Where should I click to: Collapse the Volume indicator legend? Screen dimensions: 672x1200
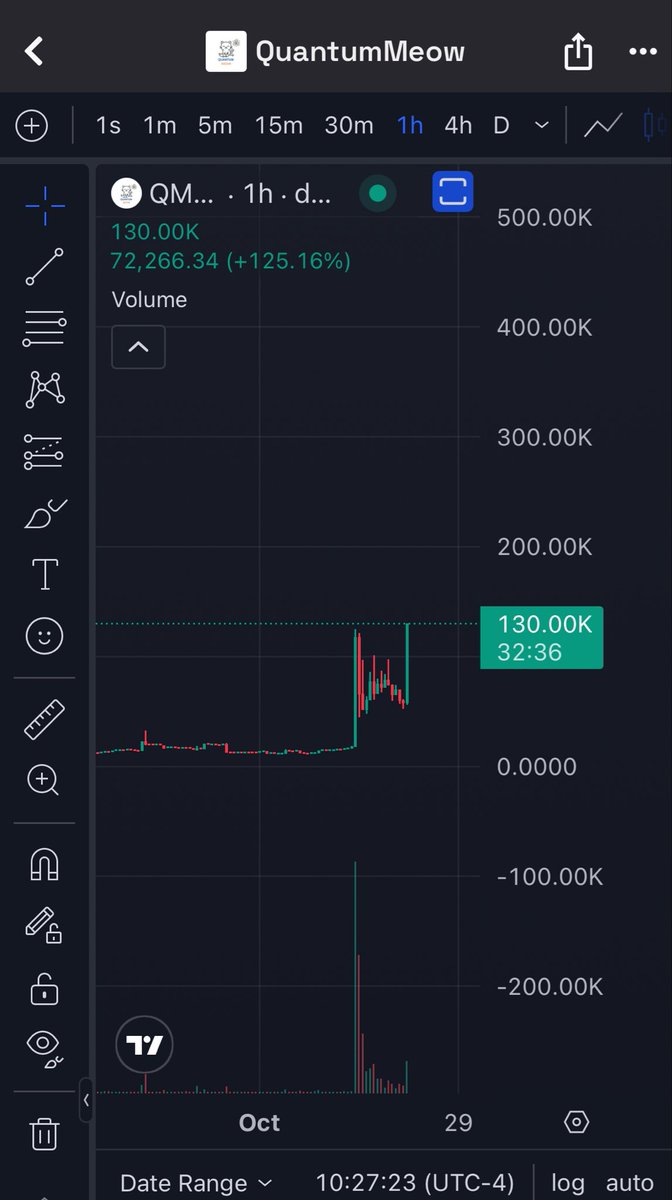pos(139,347)
